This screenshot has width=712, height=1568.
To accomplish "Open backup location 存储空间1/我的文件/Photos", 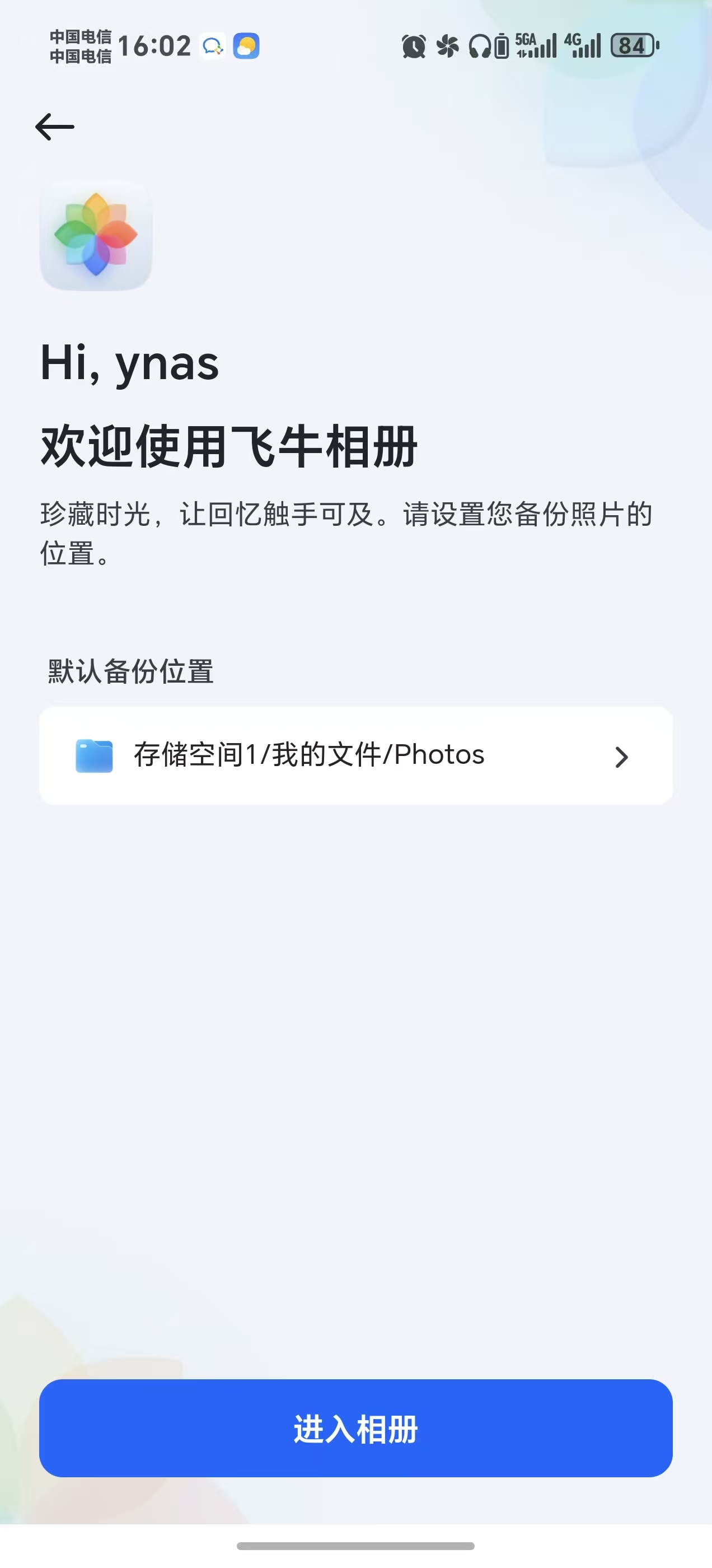I will coord(355,755).
